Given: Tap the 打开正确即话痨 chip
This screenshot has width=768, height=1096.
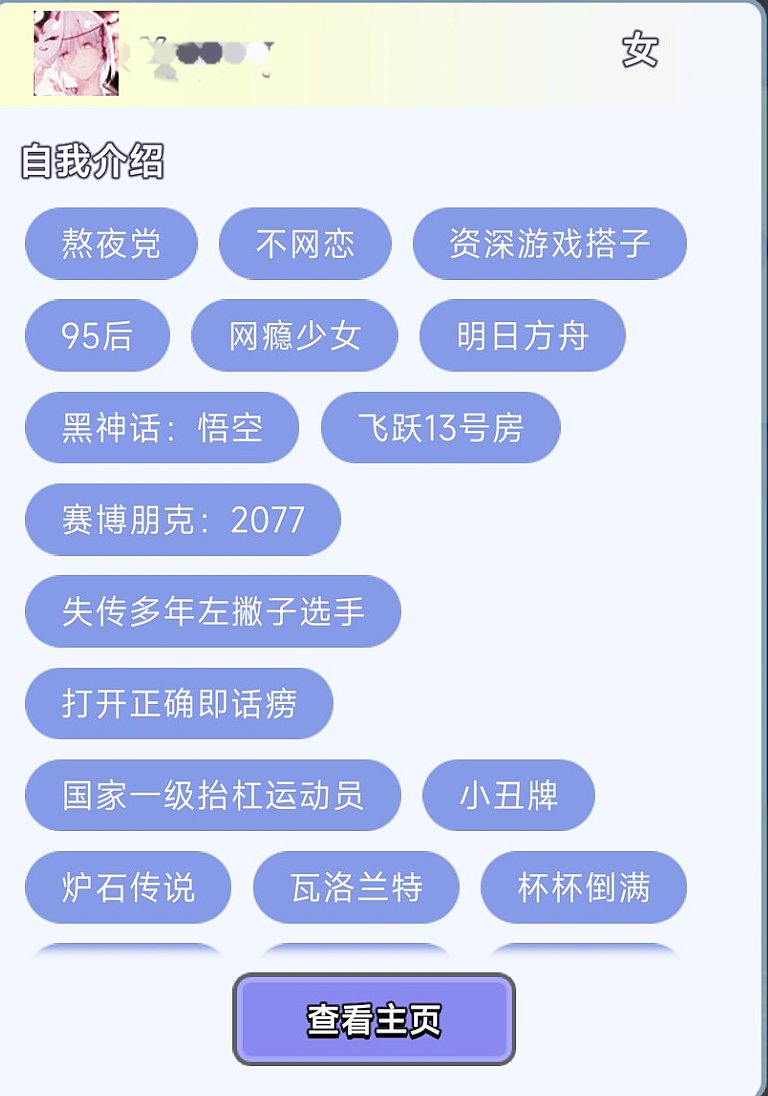Looking at the screenshot, I should [x=179, y=703].
